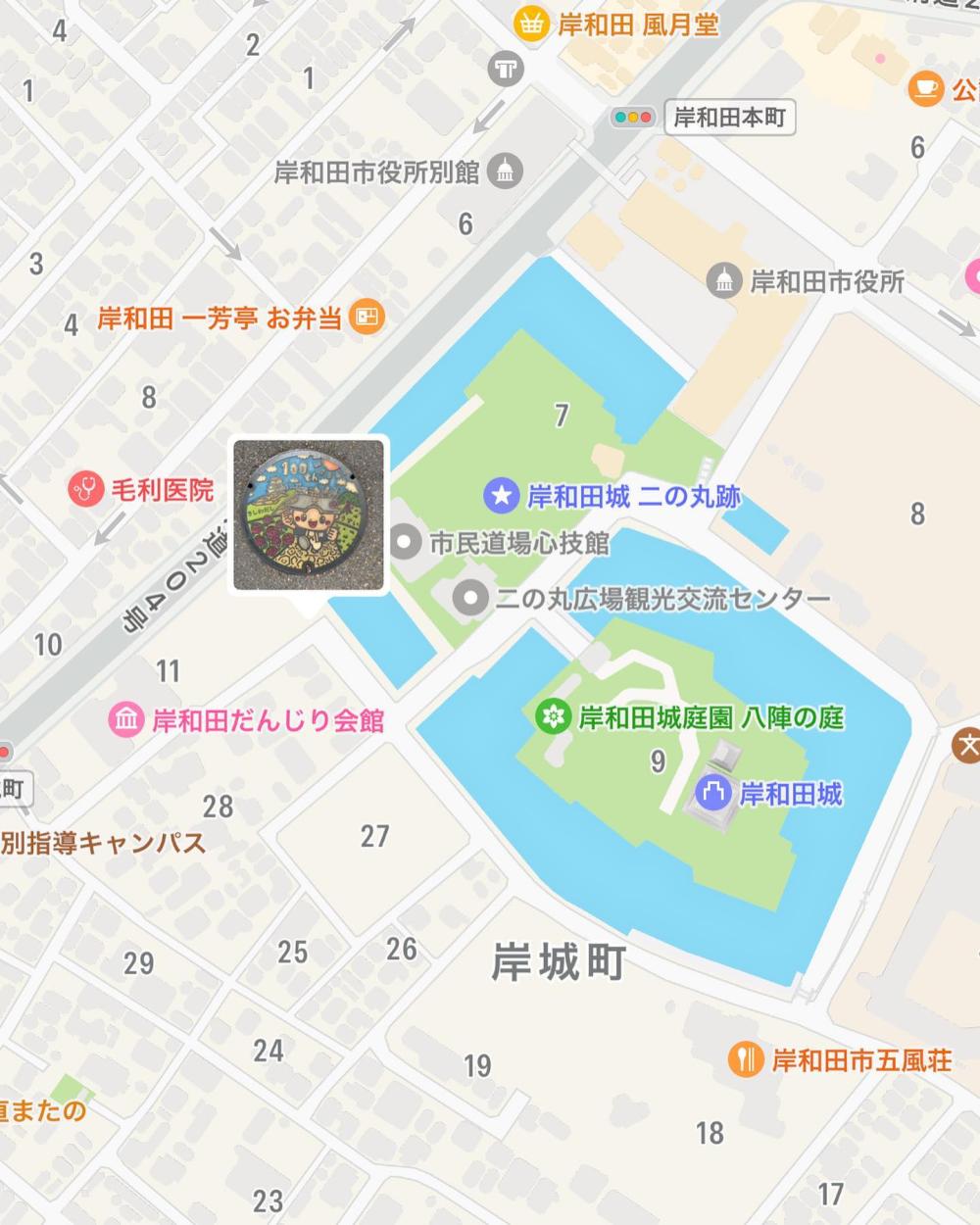Select the 岸和田城 castle marker
Image resolution: width=980 pixels, height=1225 pixels.
[714, 792]
